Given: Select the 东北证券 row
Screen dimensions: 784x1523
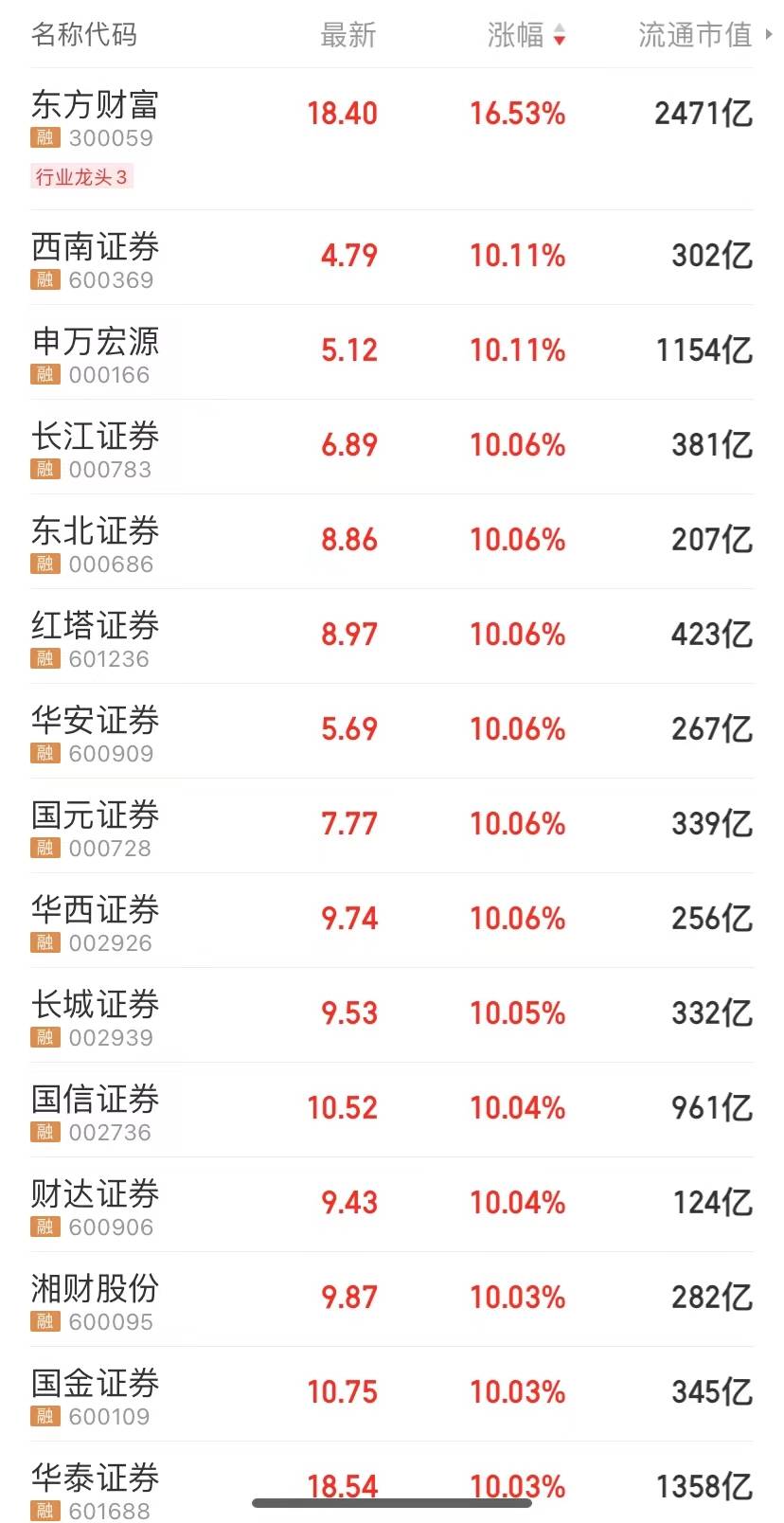Looking at the screenshot, I should click(x=392, y=542).
